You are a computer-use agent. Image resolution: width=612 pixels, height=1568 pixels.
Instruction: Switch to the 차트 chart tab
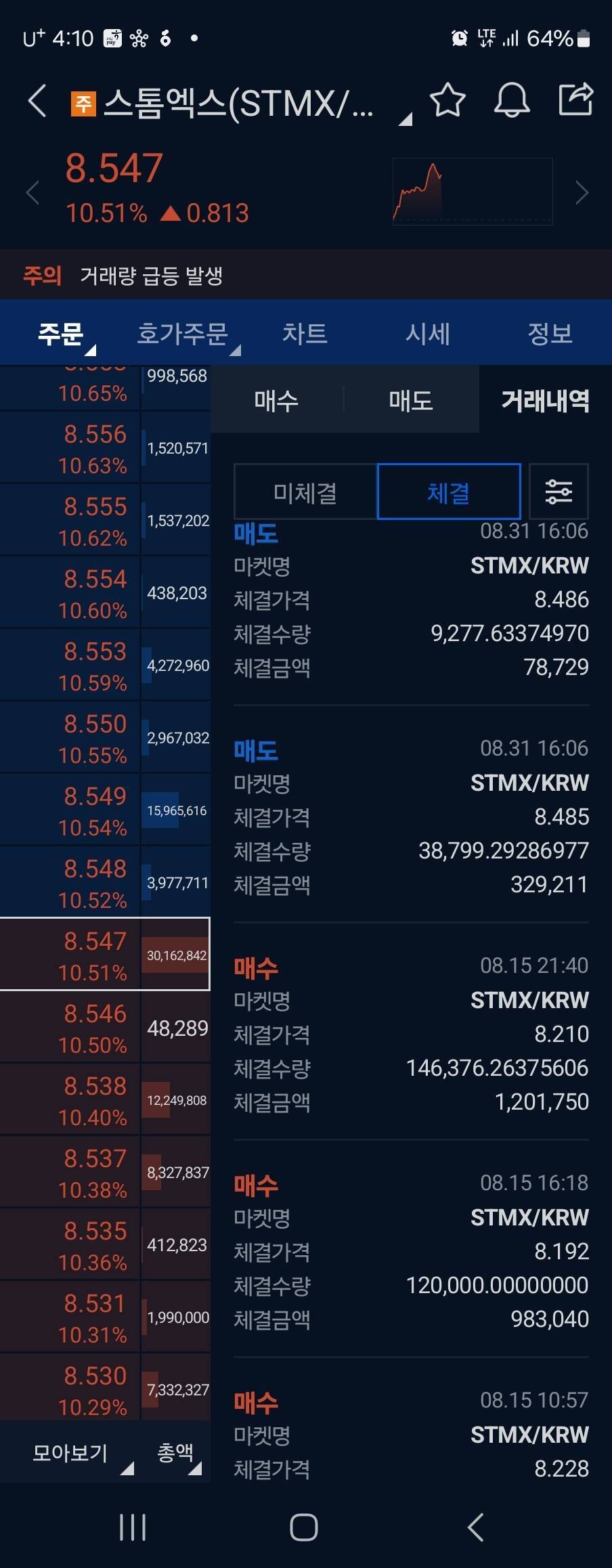click(x=305, y=334)
